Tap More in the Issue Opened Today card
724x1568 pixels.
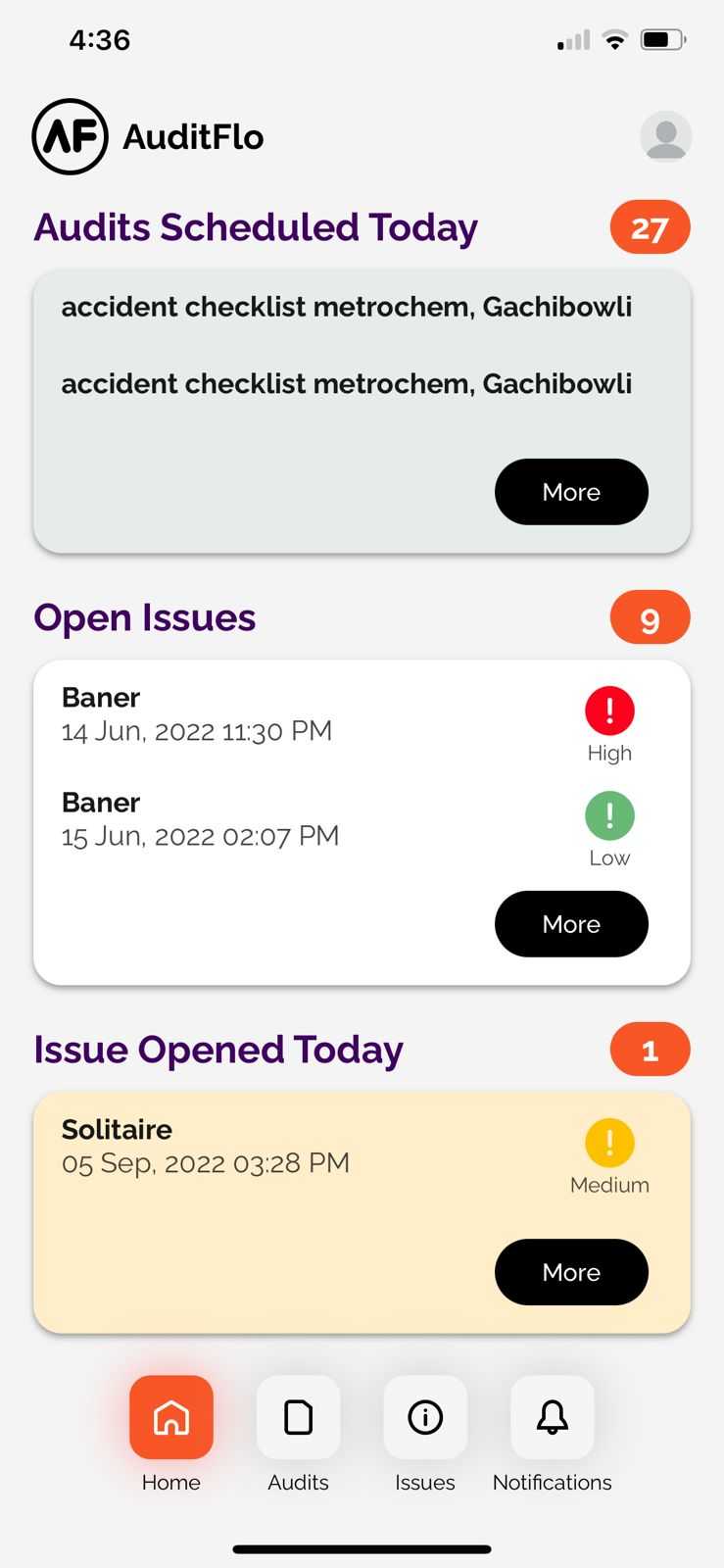point(571,1271)
